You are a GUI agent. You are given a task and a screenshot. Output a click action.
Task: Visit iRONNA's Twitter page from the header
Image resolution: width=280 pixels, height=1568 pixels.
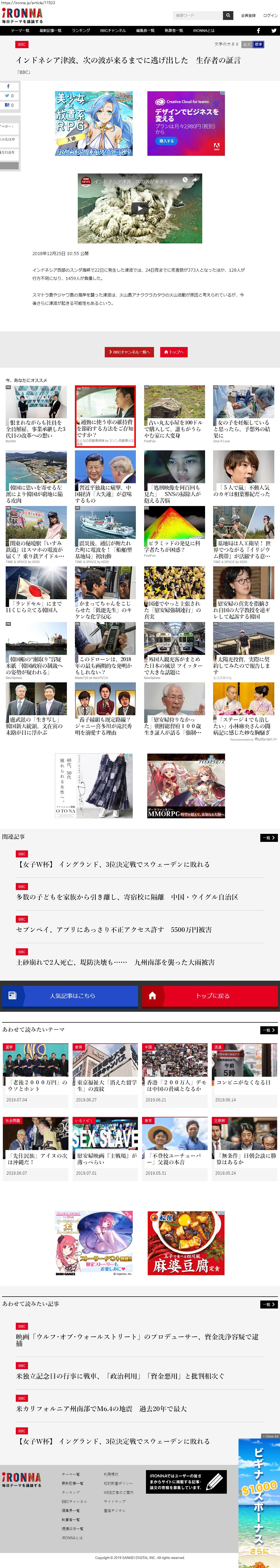[x=273, y=31]
